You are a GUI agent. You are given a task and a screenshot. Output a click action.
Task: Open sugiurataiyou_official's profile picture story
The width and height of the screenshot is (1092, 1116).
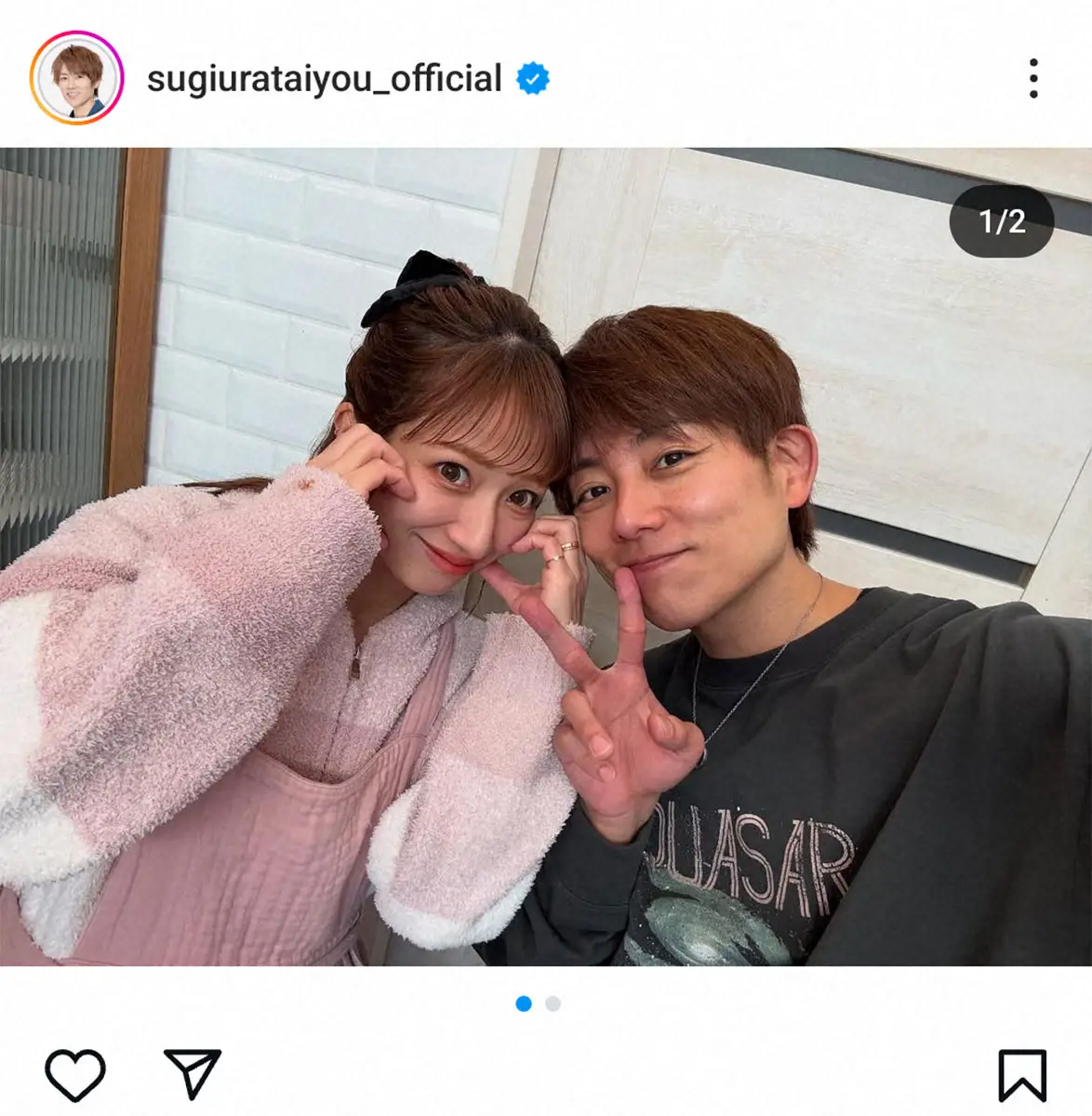coord(76,78)
